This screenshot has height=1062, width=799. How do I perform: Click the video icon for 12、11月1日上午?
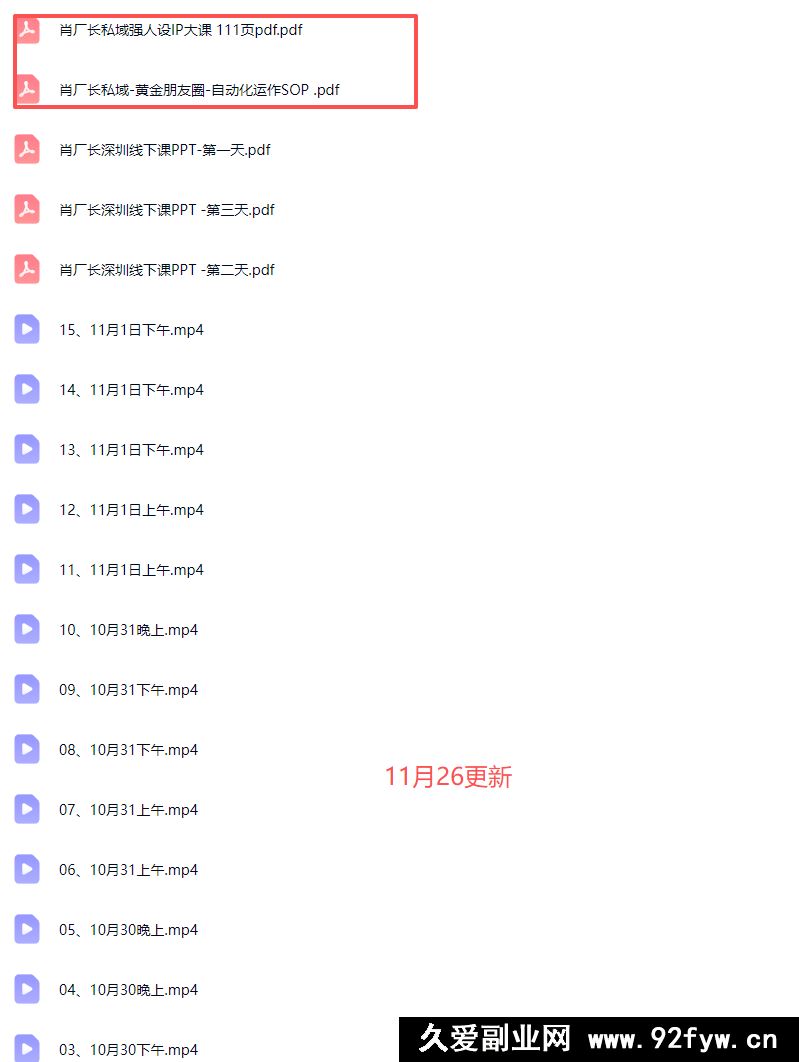[26, 508]
